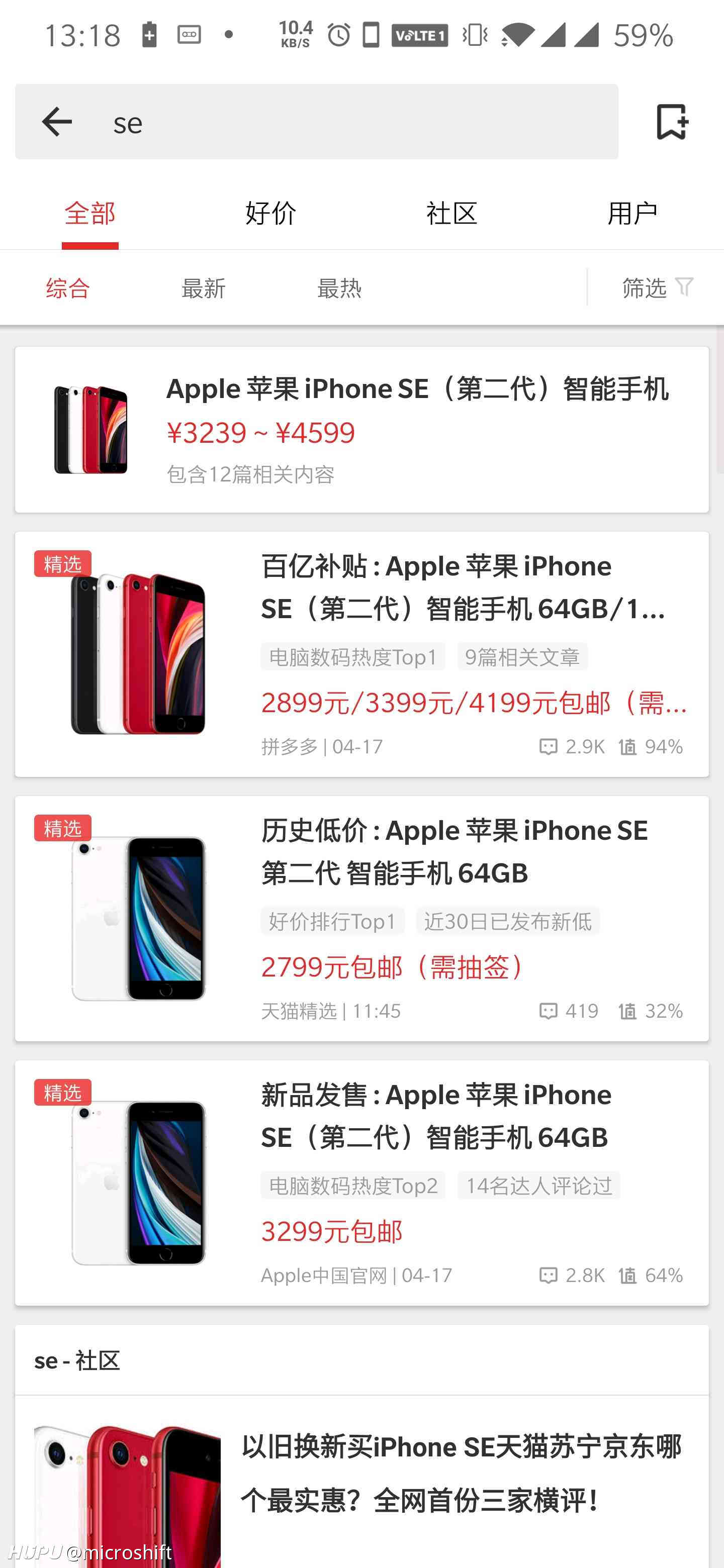Tap the bookmark-plus icon to follow this keyword

(x=671, y=122)
